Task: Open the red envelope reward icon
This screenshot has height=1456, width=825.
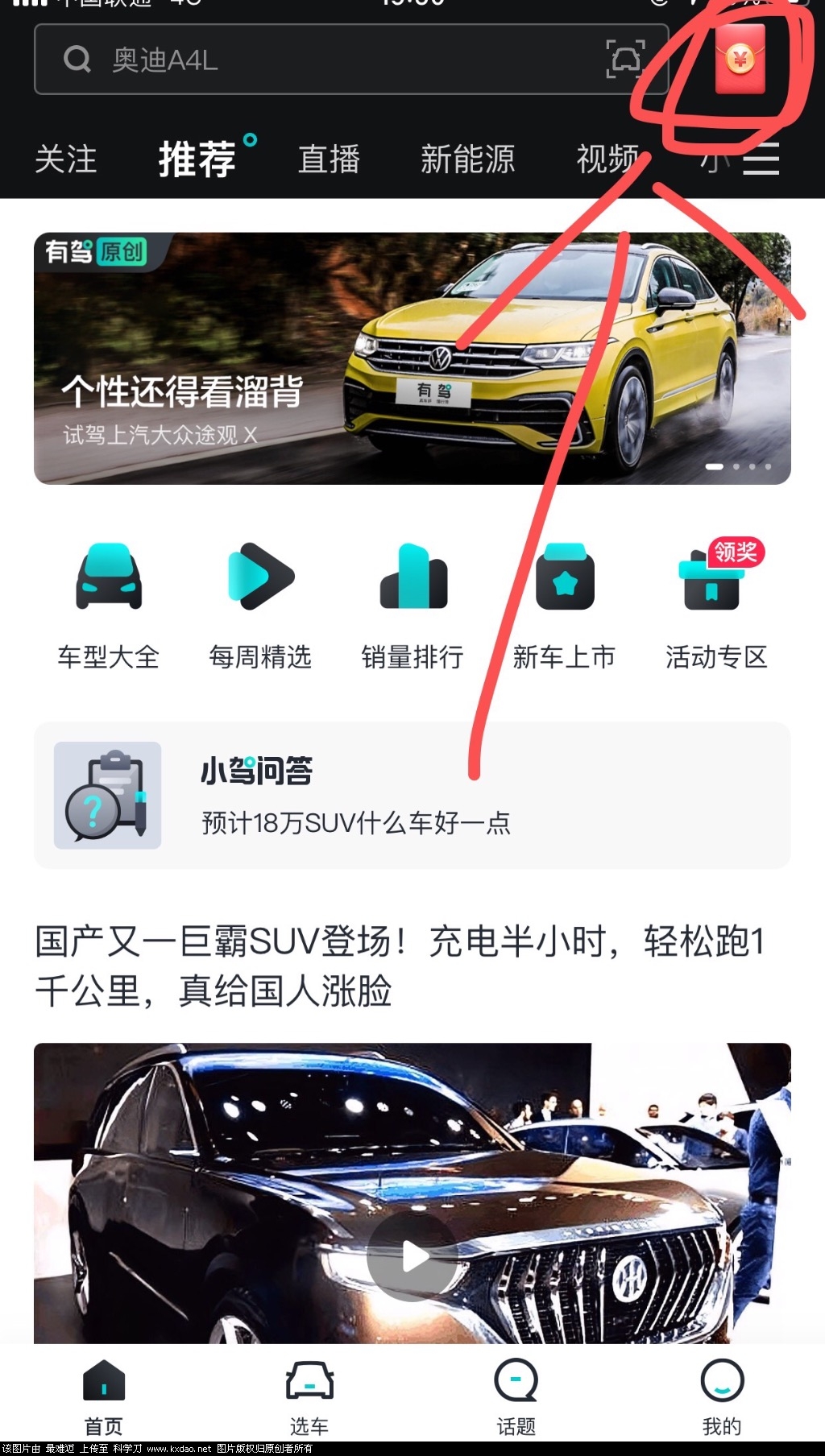Action: pos(740,60)
